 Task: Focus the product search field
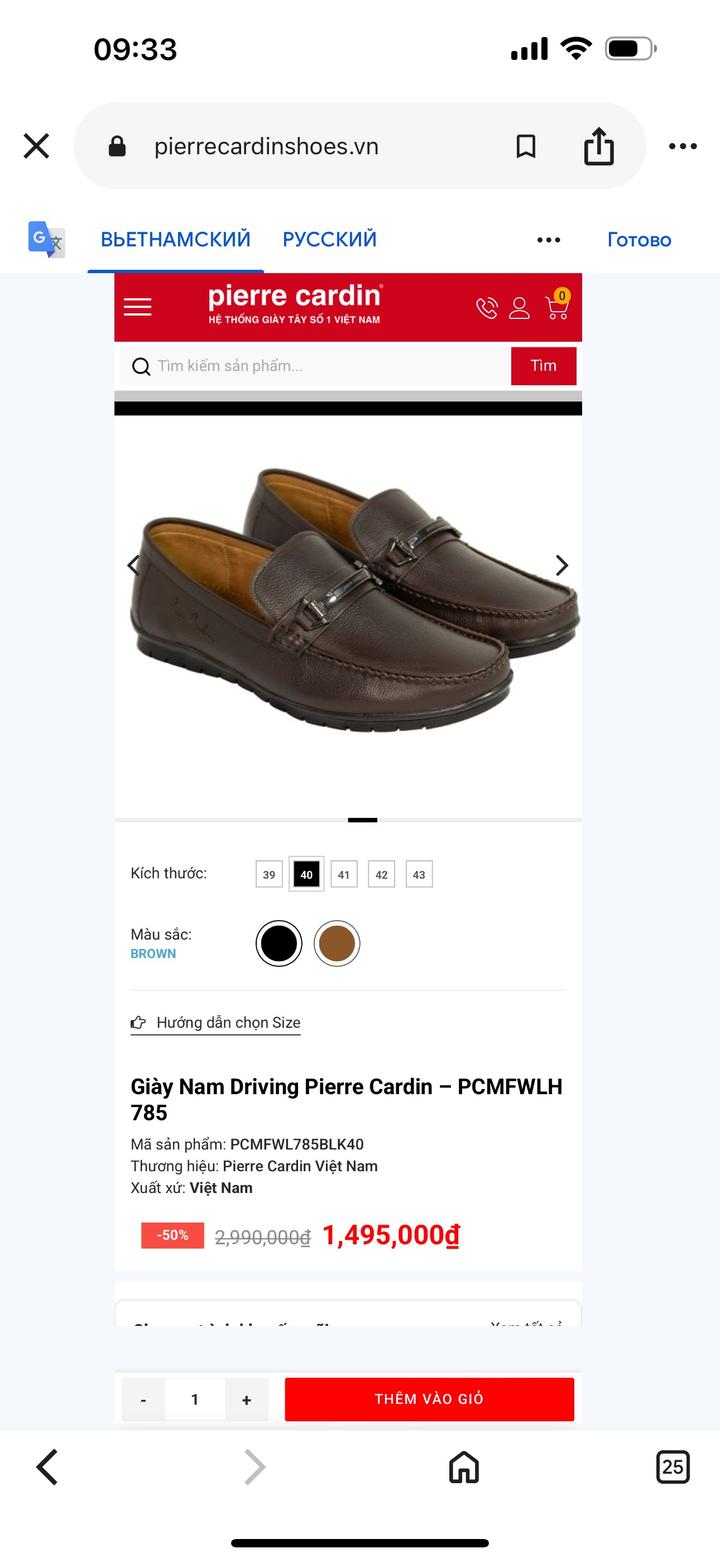pos(320,366)
